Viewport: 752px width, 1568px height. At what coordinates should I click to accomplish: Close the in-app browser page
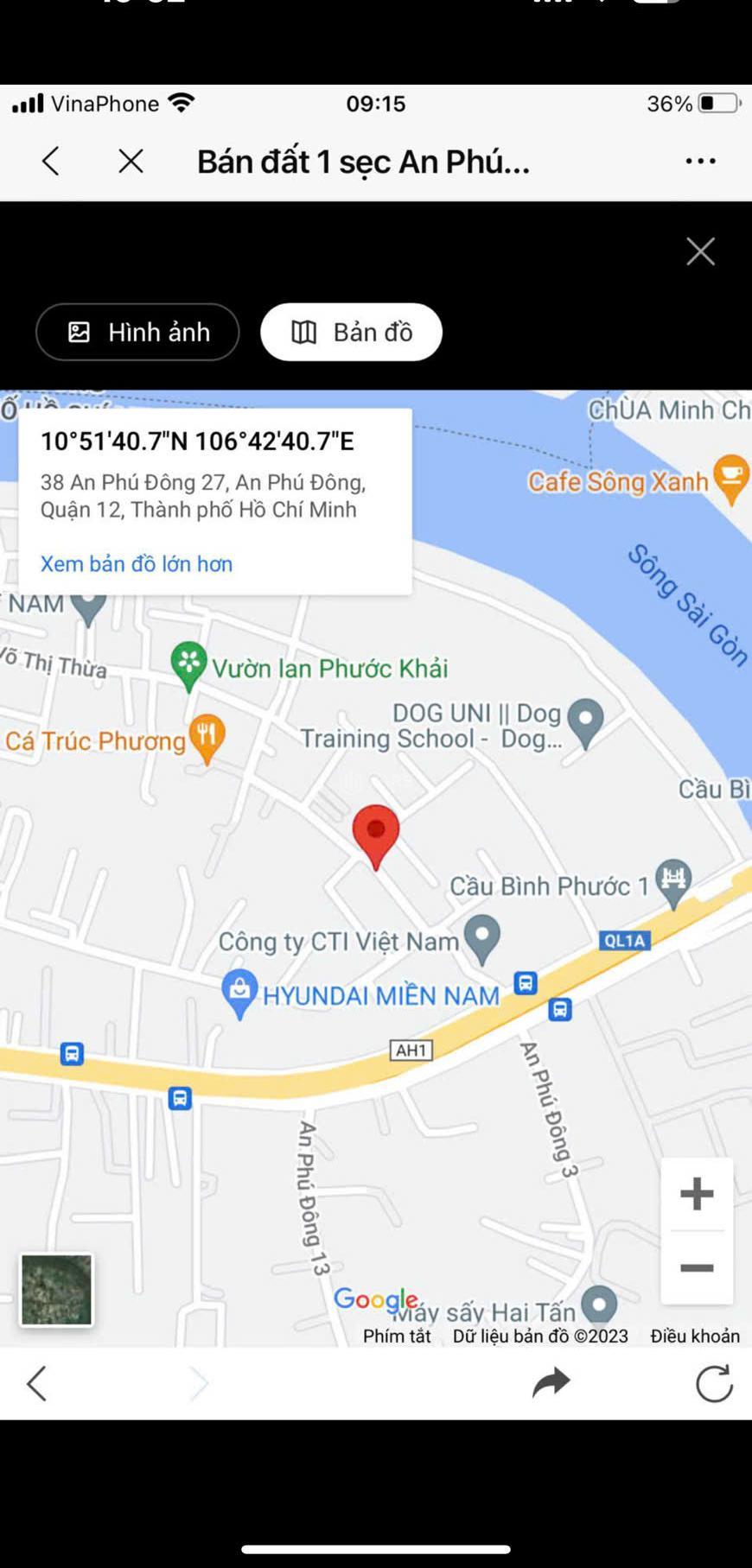coord(131,161)
